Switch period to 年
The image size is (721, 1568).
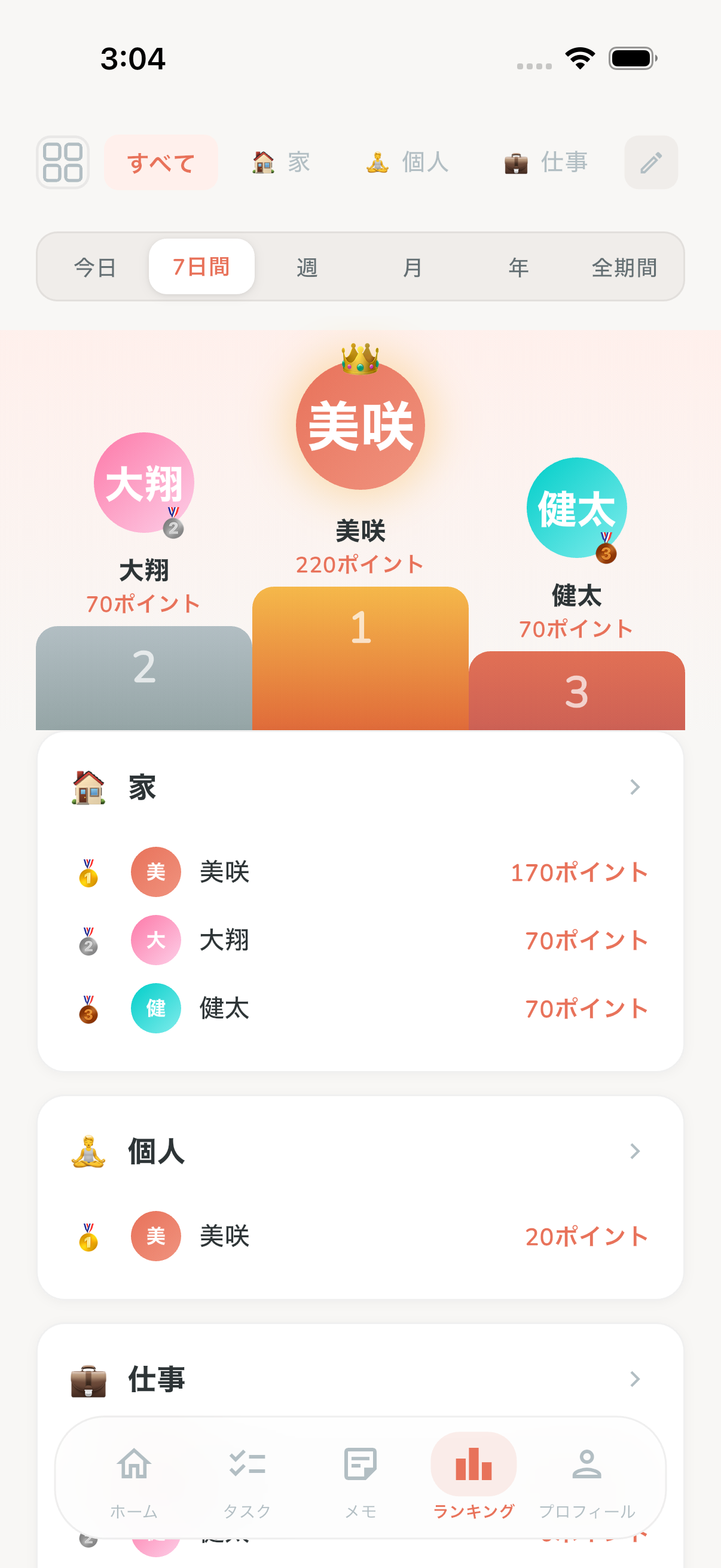pos(518,267)
